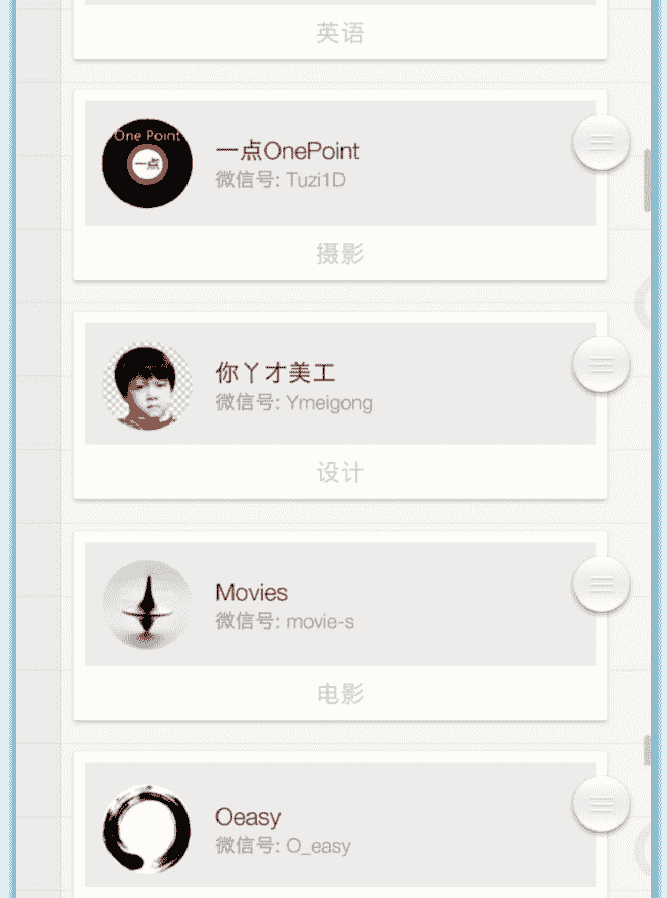This screenshot has width=667, height=898.
Task: Open the 你丫才美工 account card
Action: (340, 385)
